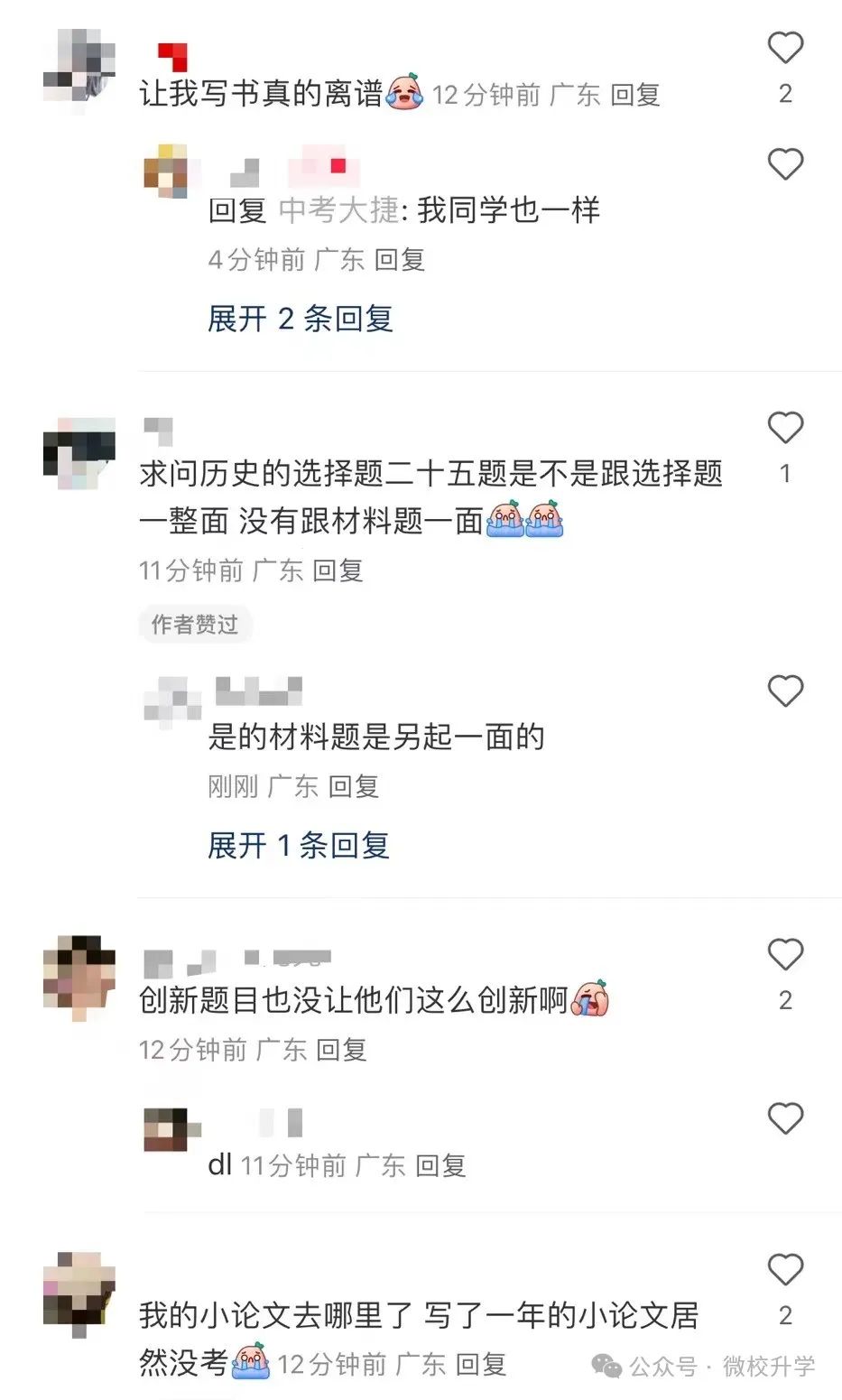Reply to the 历史的选择题 comment
Viewport: 842px width, 1400px height.
coord(338,570)
